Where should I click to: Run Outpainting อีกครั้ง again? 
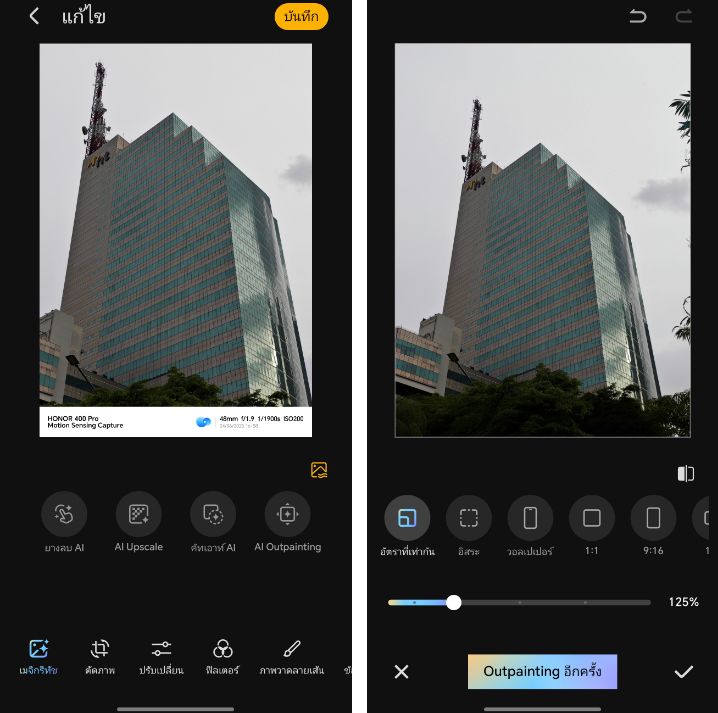(542, 671)
